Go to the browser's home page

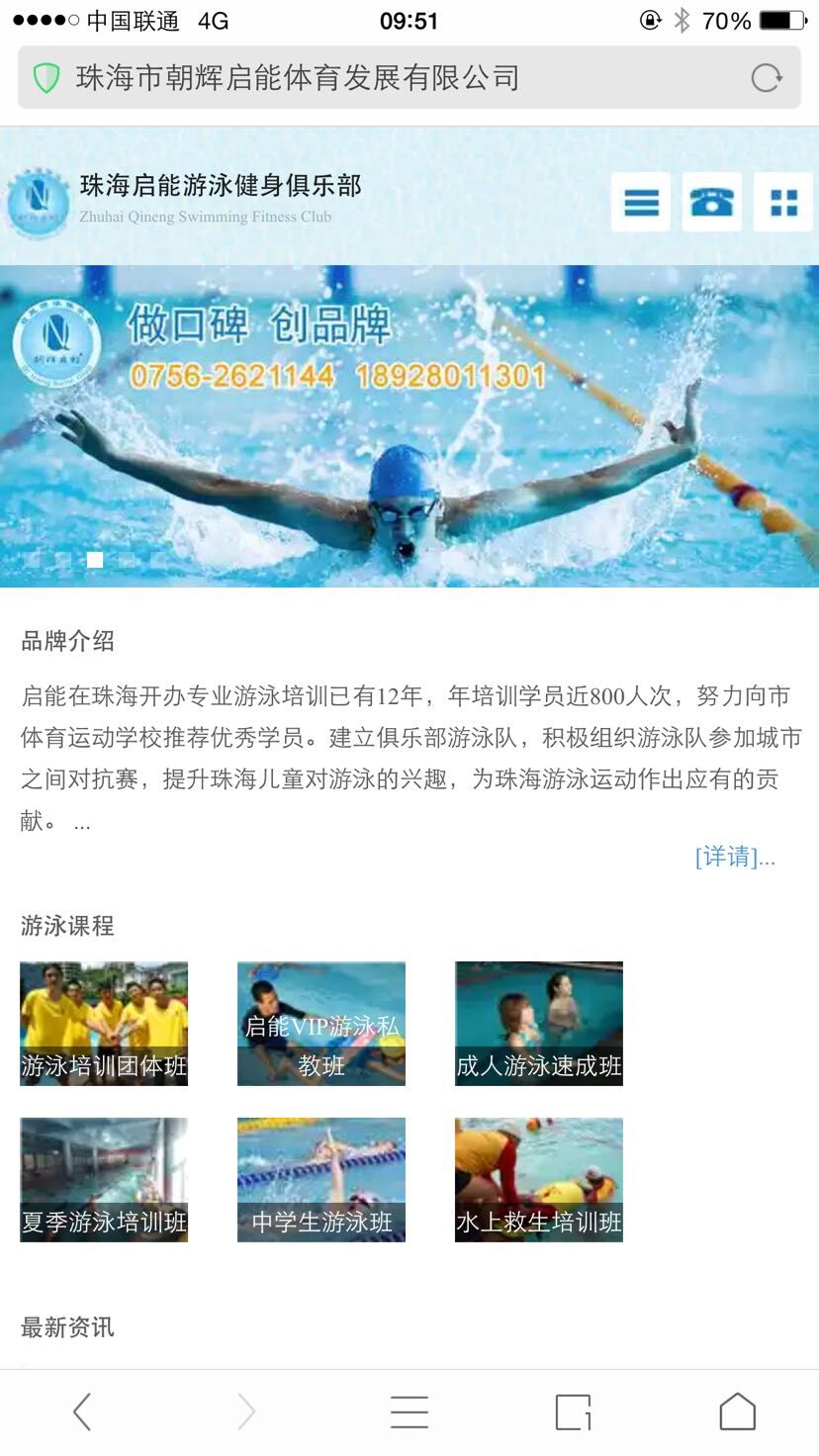pos(737,1411)
